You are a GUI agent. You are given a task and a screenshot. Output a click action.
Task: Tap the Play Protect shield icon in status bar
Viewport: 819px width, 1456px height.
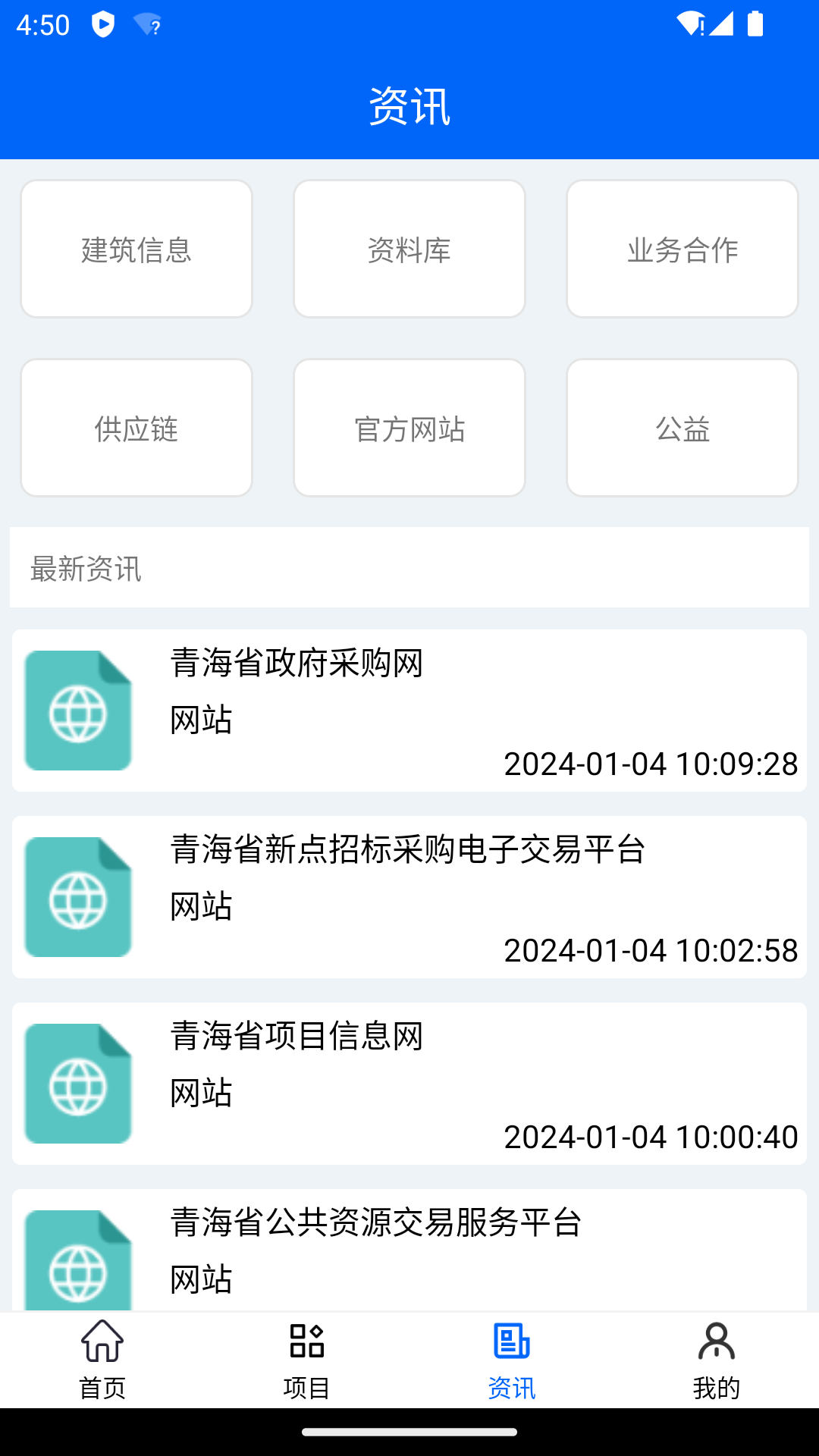coord(102,24)
